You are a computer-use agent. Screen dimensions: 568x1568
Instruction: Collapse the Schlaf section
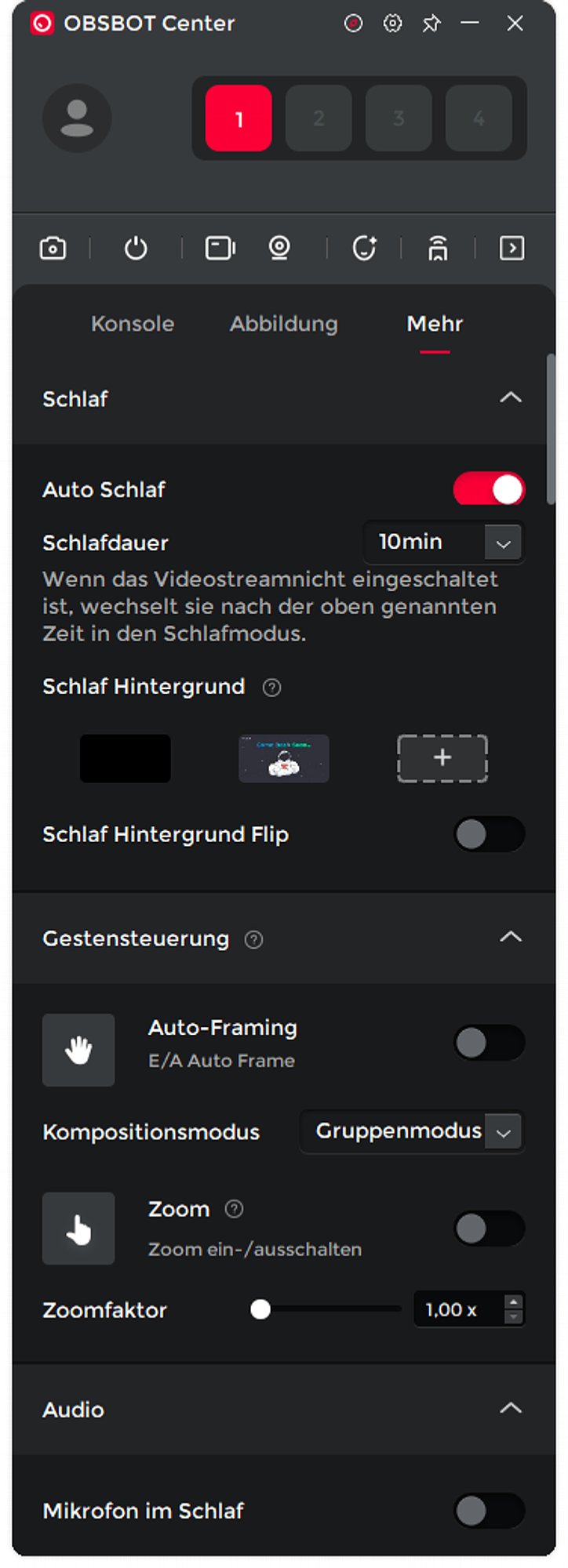[x=511, y=398]
